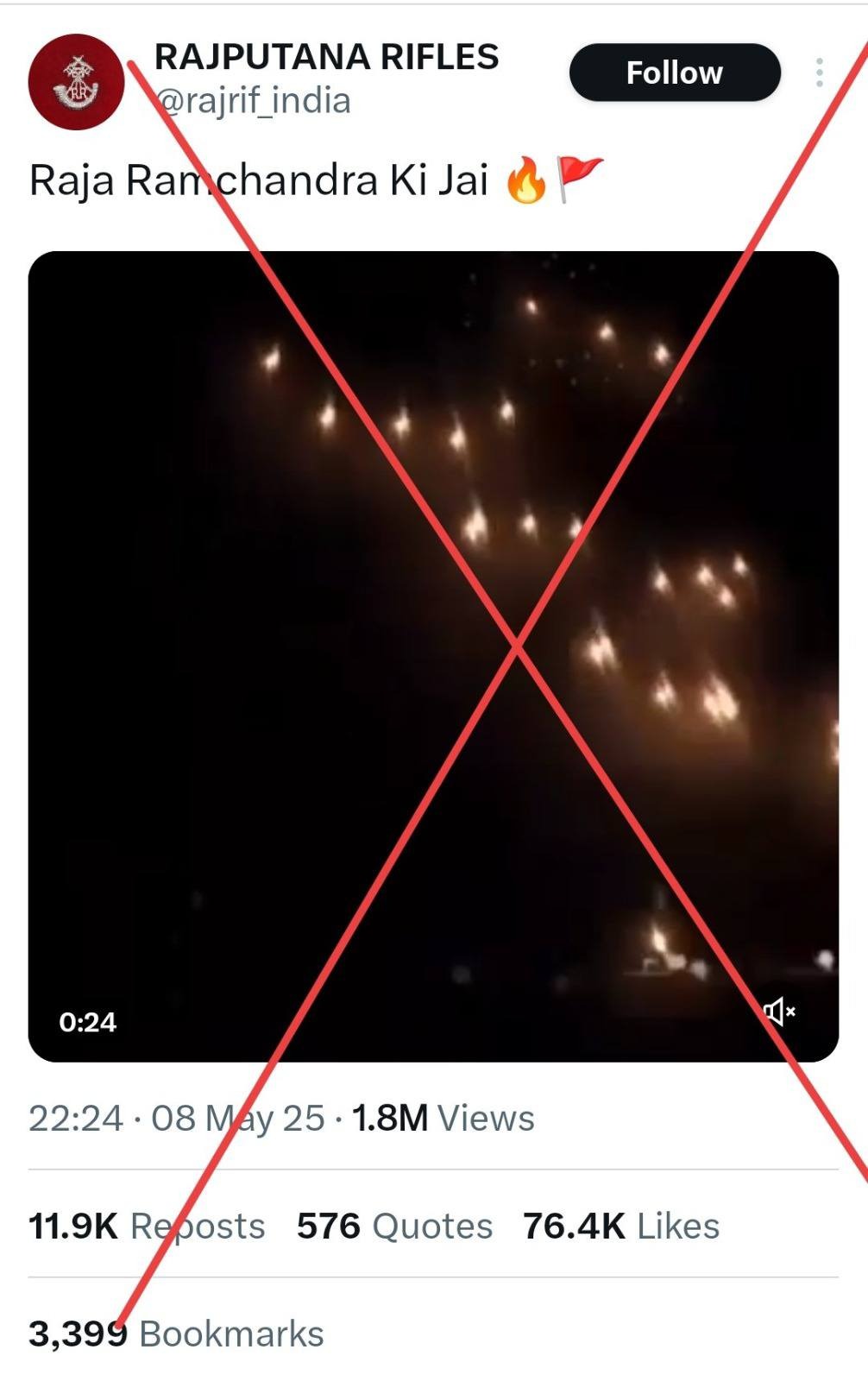Open the @rajrif_india handle

[253, 102]
